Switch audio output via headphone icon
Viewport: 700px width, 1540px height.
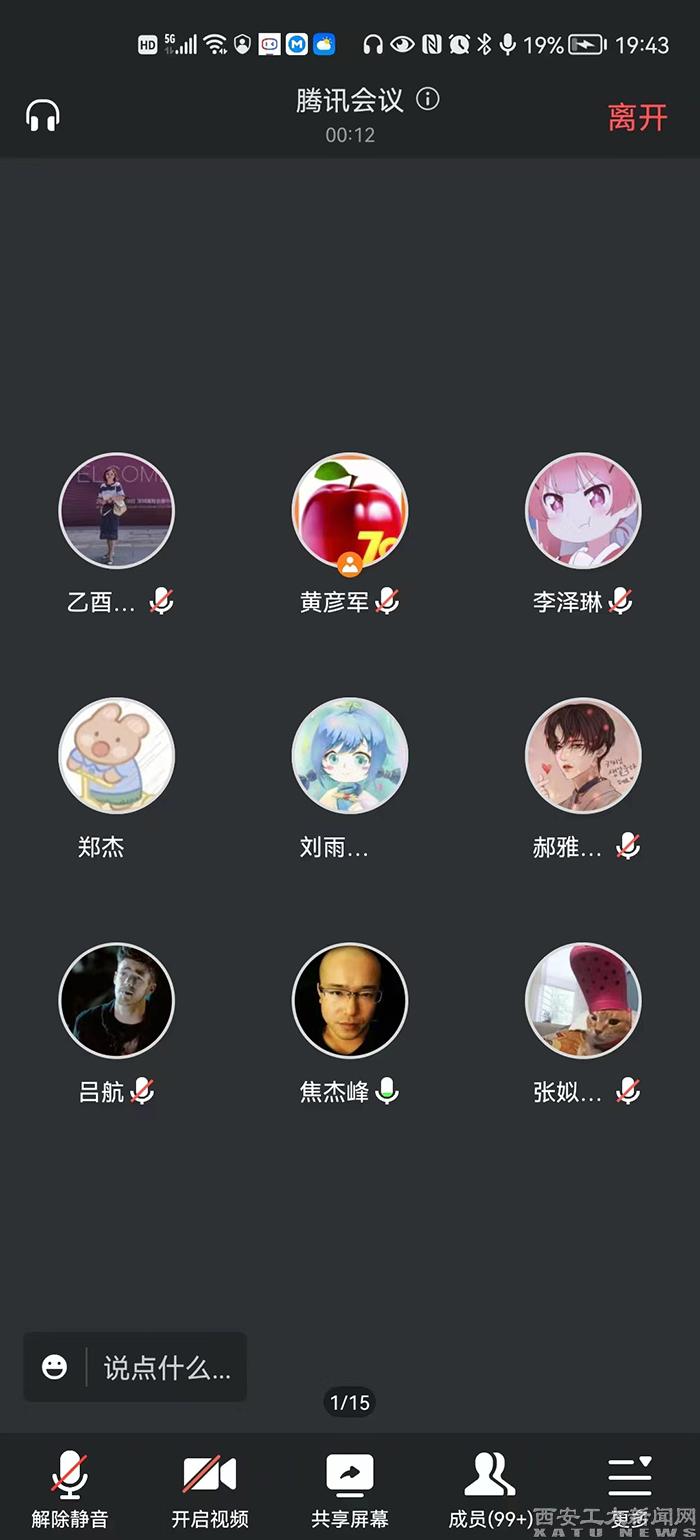(x=43, y=116)
